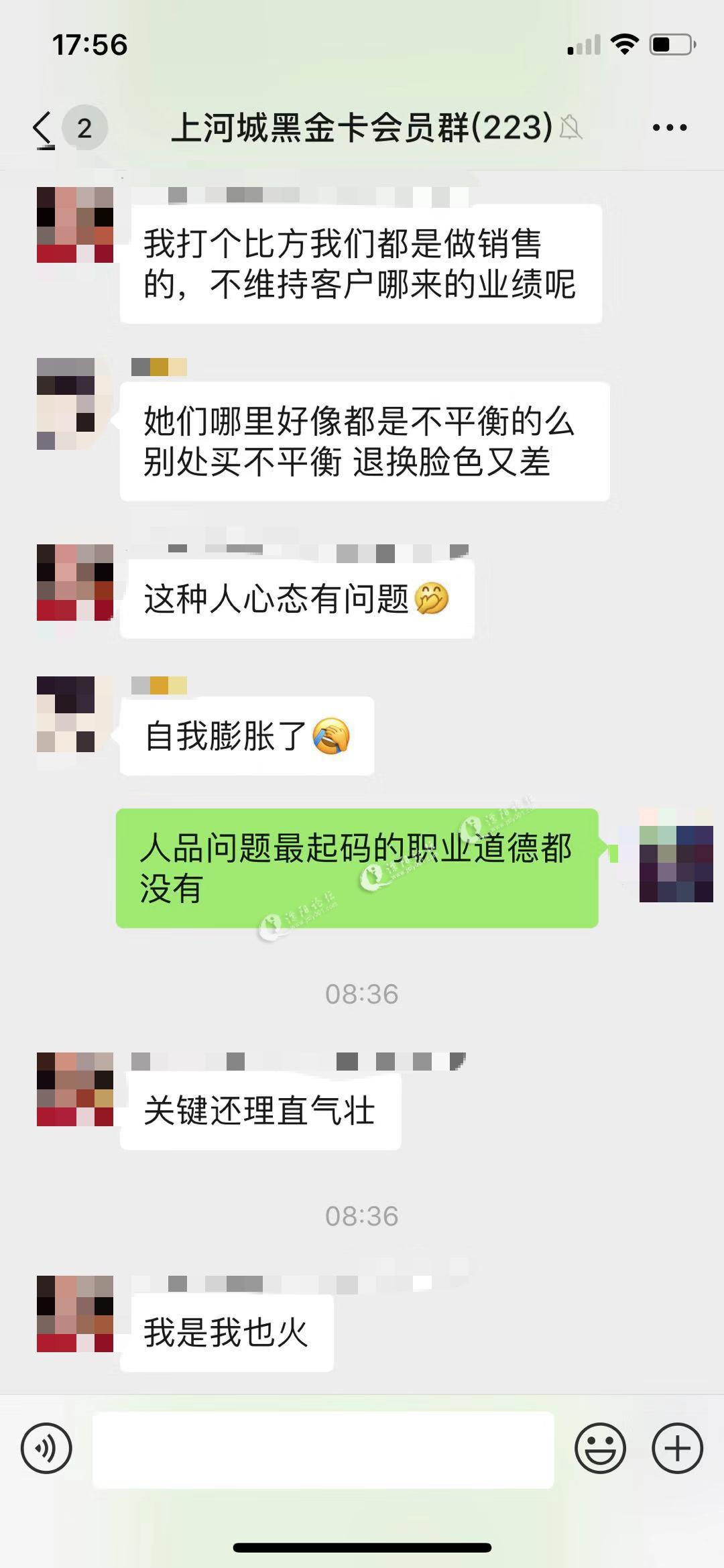Open avatar beside '我是我也火' message
This screenshot has height=1568, width=724.
tap(75, 1314)
